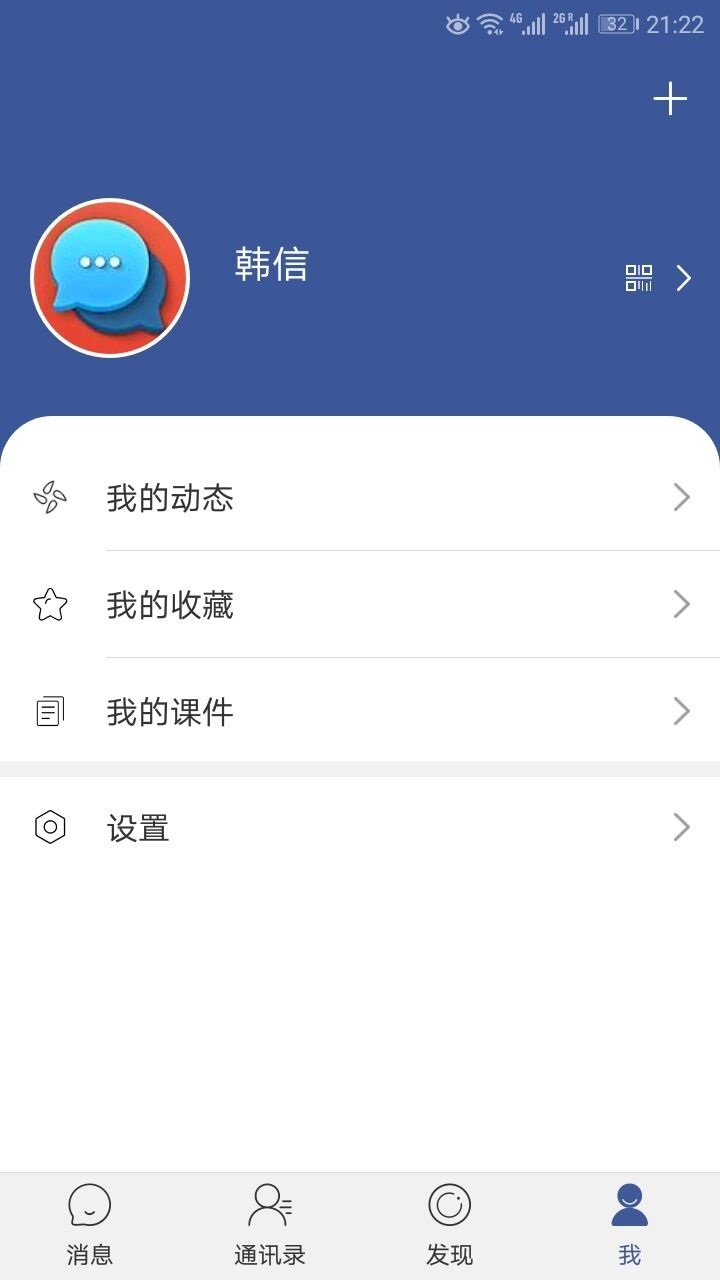Tap the circular avatar image
This screenshot has width=720, height=1280.
(111, 276)
